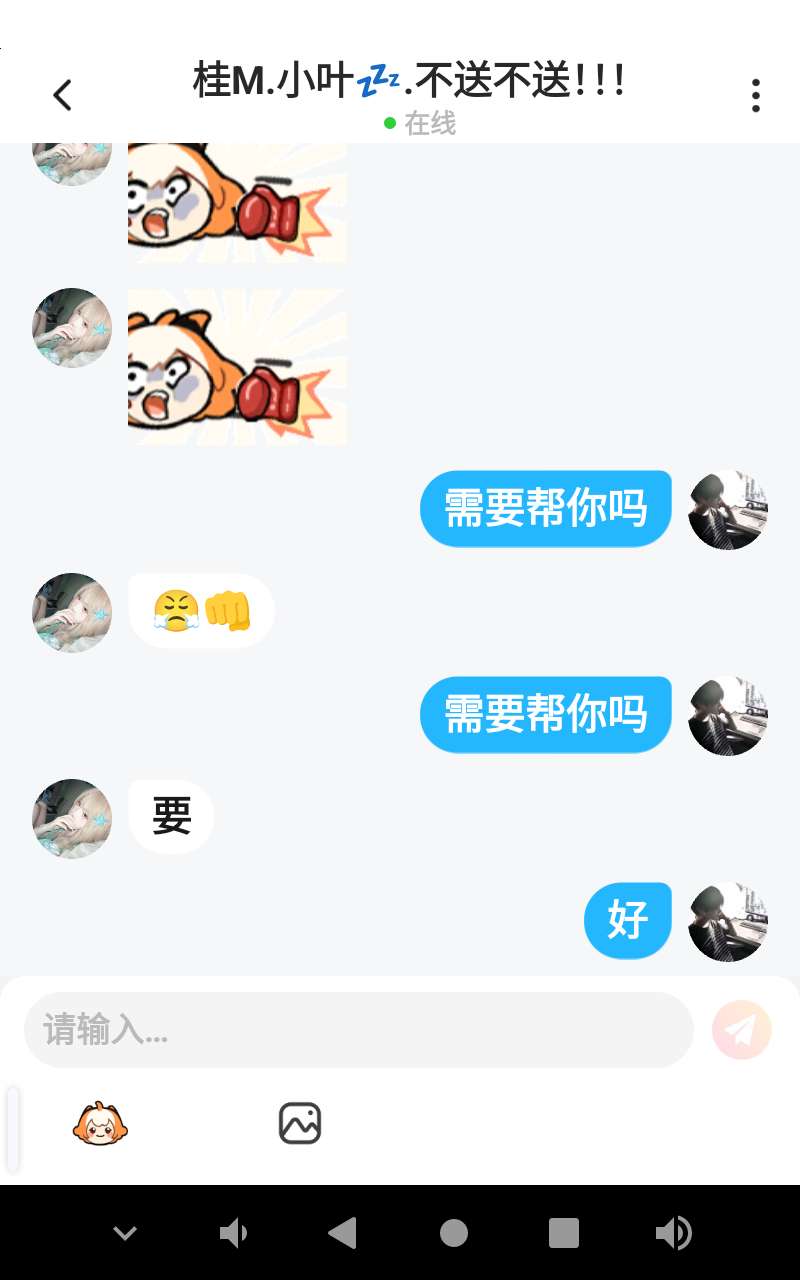Open sender's avatar next to 要
Image resolution: width=800 pixels, height=1280 pixels.
(72, 818)
